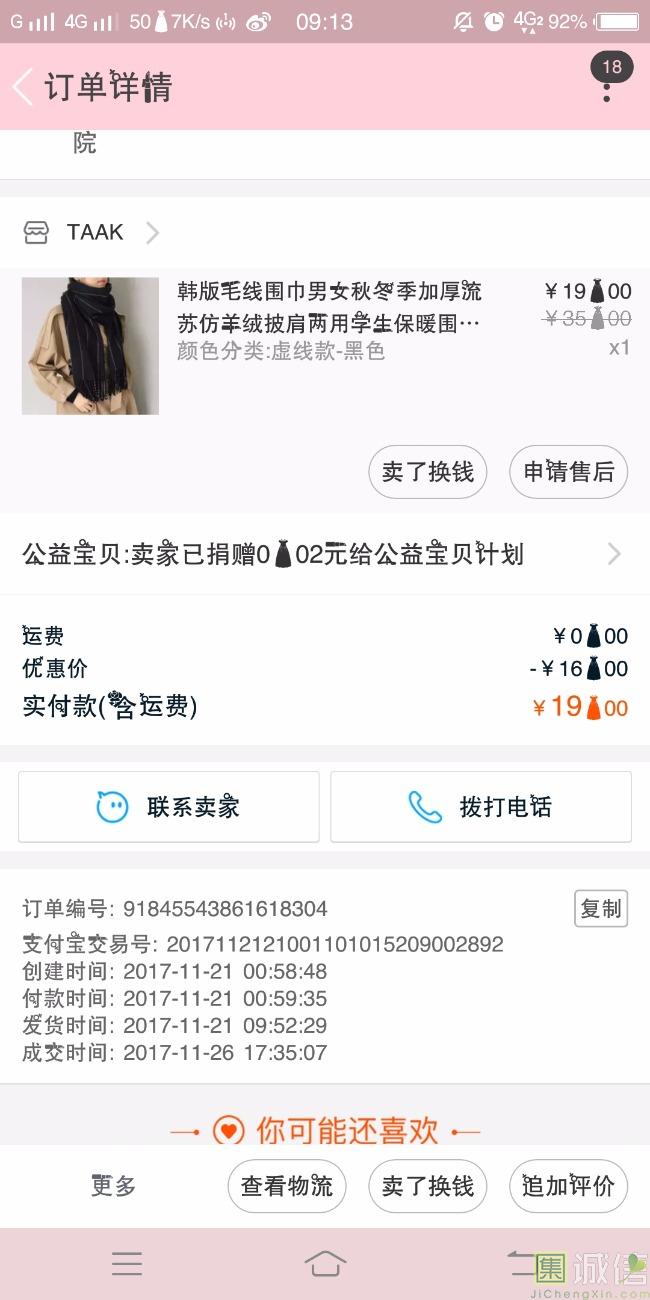Tap 申请售后 to request after-sales service
Screen dimensions: 650x1300
(x=569, y=471)
